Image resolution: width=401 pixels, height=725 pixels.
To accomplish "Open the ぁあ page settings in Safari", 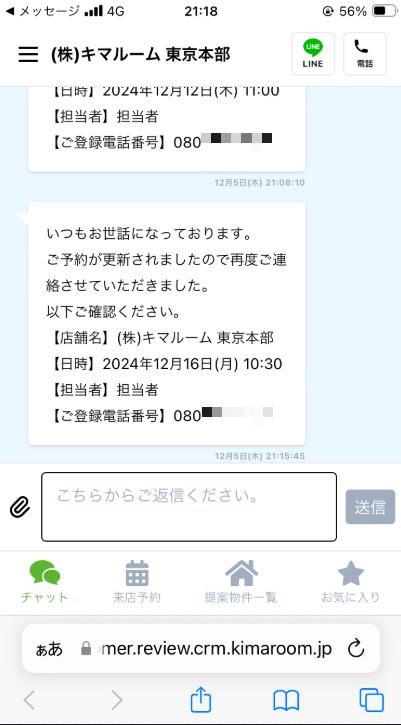I will [x=49, y=649].
